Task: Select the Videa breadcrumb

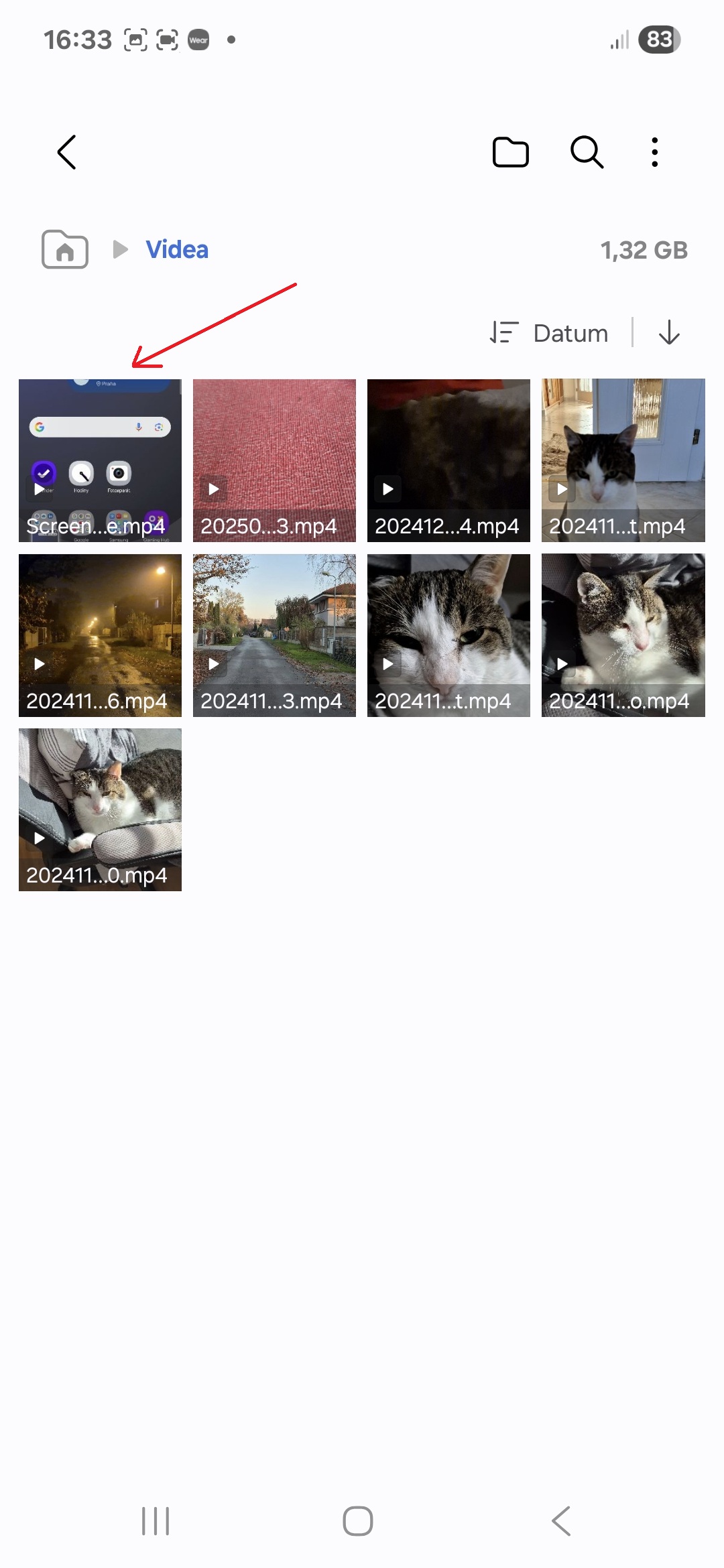Action: [177, 250]
